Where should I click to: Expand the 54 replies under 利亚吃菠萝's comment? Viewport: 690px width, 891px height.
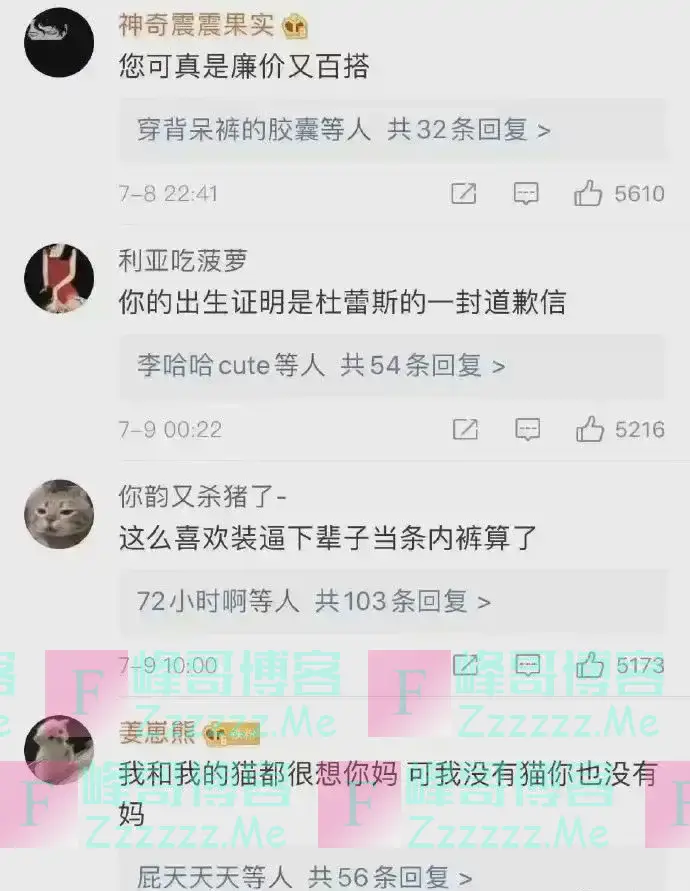point(321,366)
